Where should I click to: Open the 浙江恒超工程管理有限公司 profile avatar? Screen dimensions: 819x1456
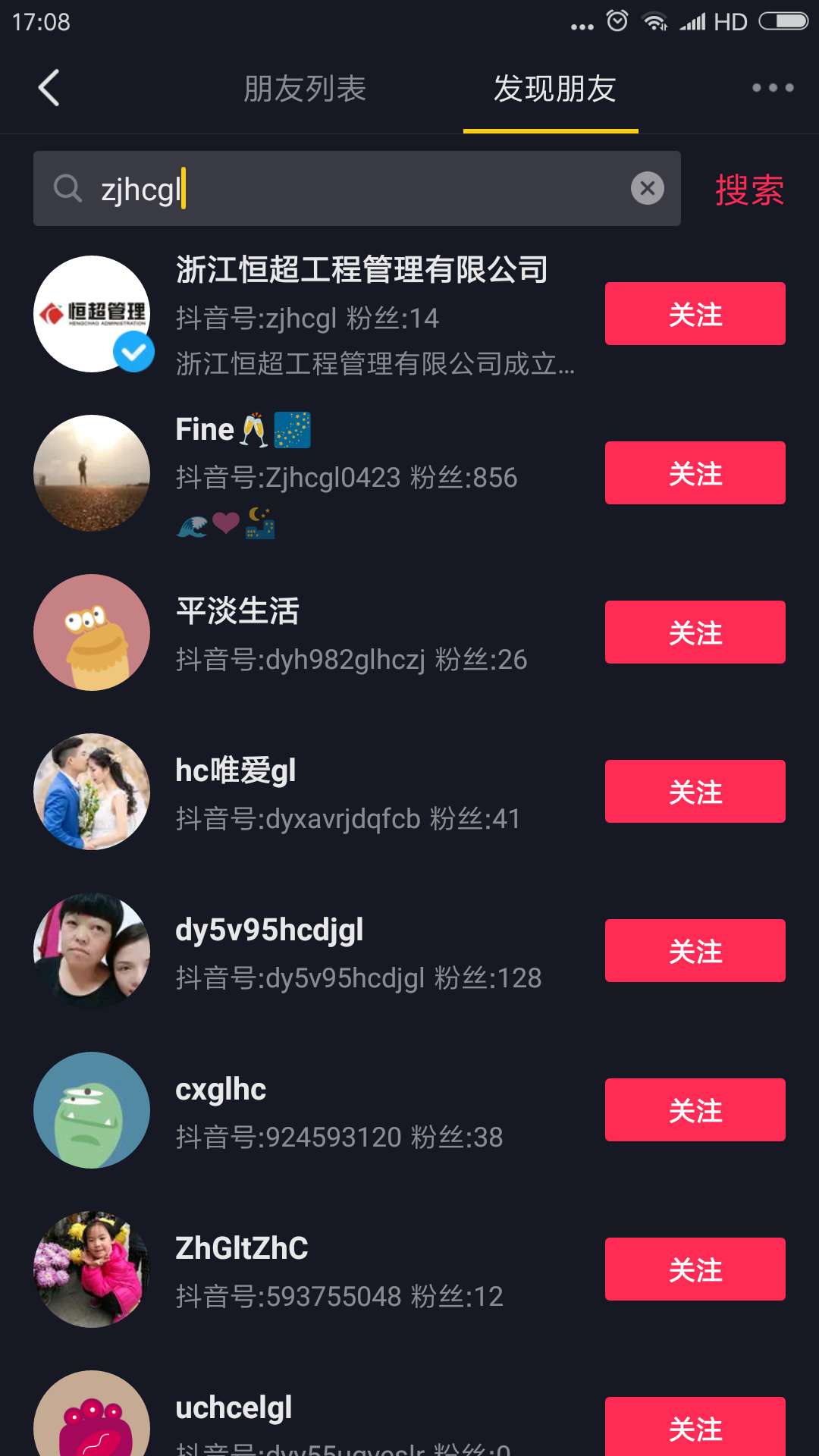click(x=93, y=314)
